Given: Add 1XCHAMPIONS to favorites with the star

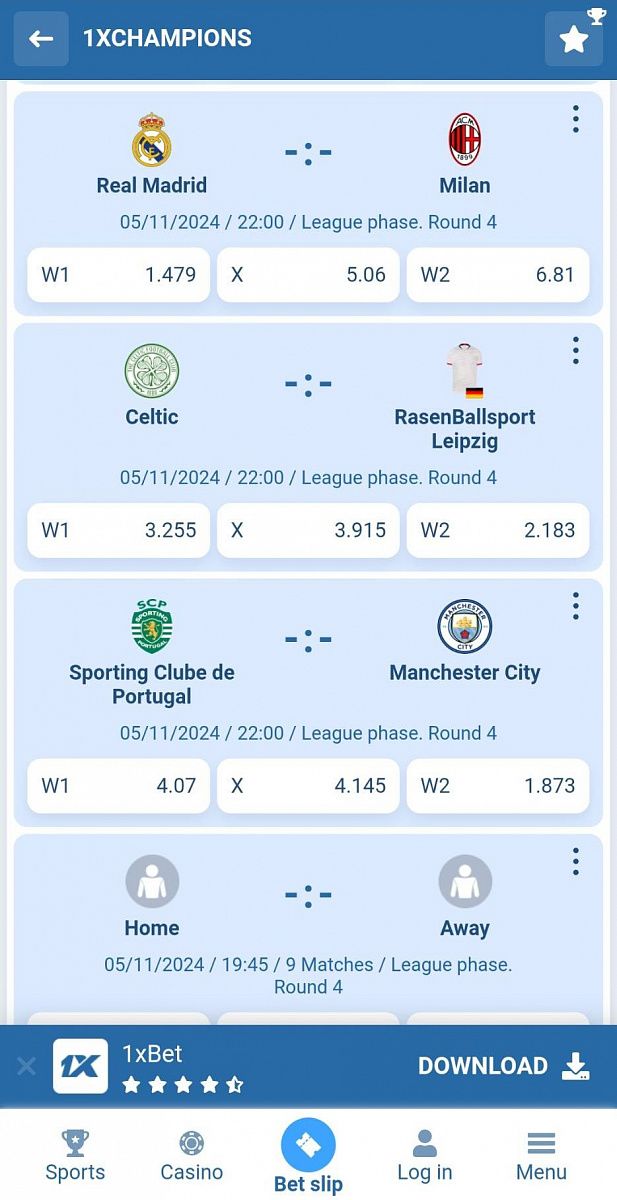Looking at the screenshot, I should pos(574,39).
